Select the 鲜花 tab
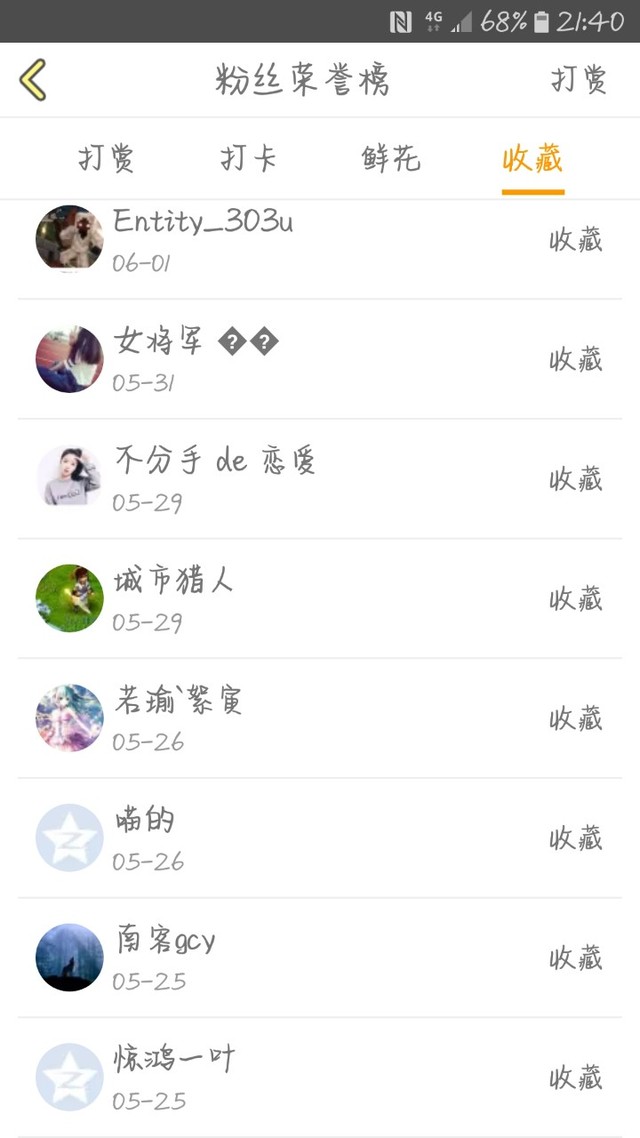The width and height of the screenshot is (640, 1138). tap(391, 159)
